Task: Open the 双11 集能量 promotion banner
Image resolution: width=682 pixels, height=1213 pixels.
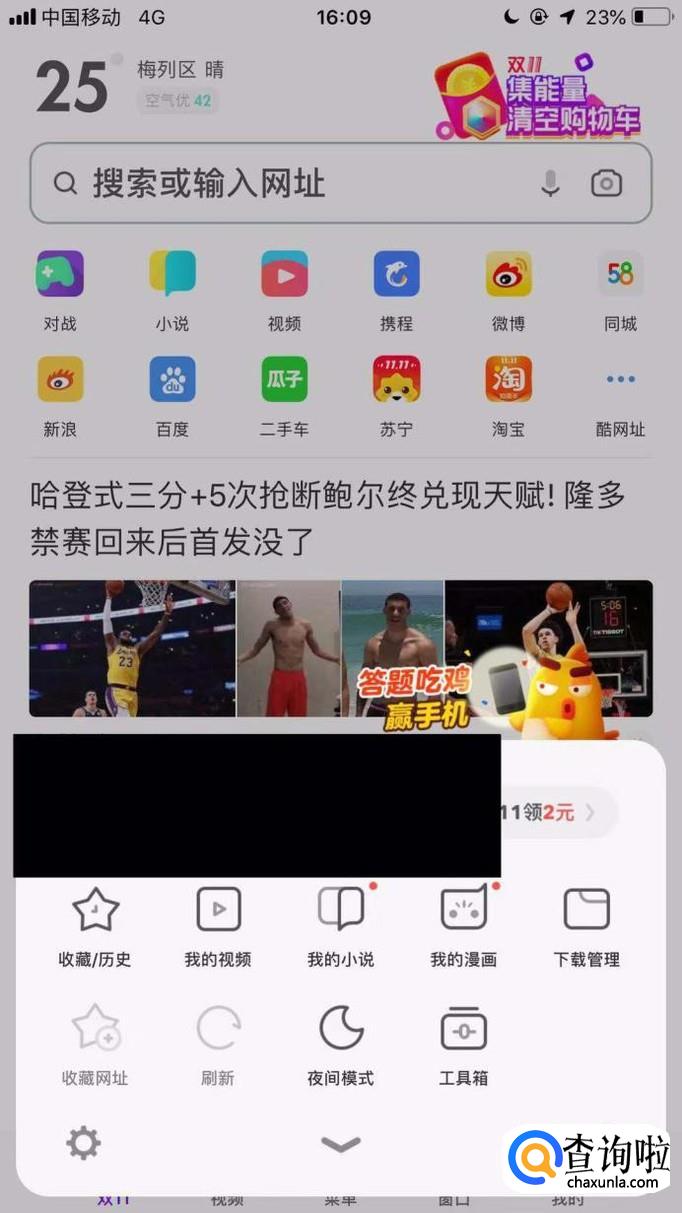Action: click(538, 96)
